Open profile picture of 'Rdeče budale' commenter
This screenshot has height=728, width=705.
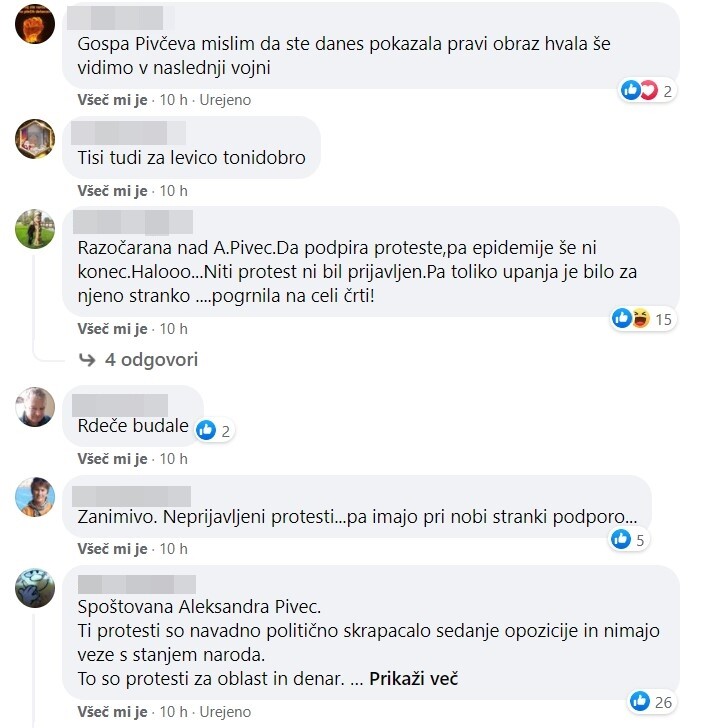(x=35, y=406)
